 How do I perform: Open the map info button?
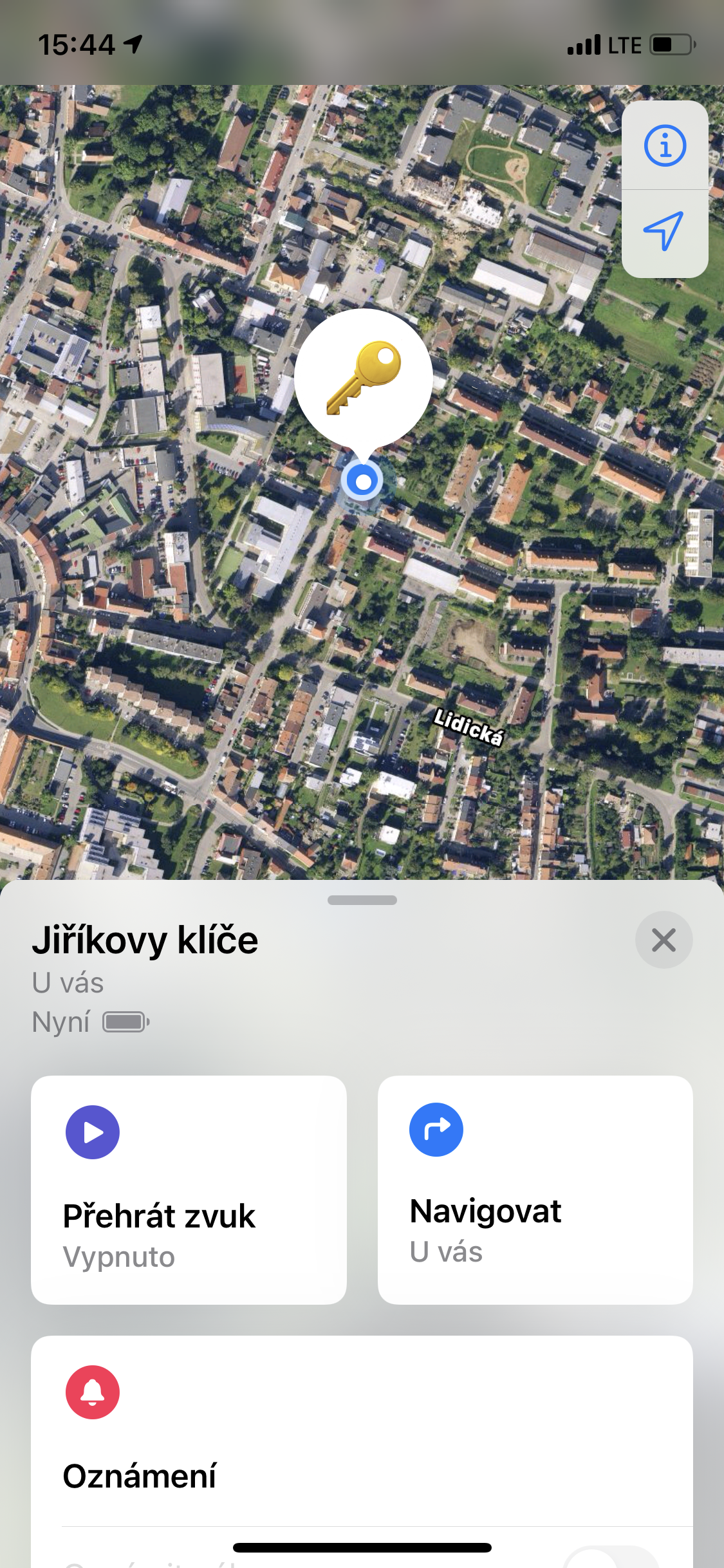click(x=665, y=145)
